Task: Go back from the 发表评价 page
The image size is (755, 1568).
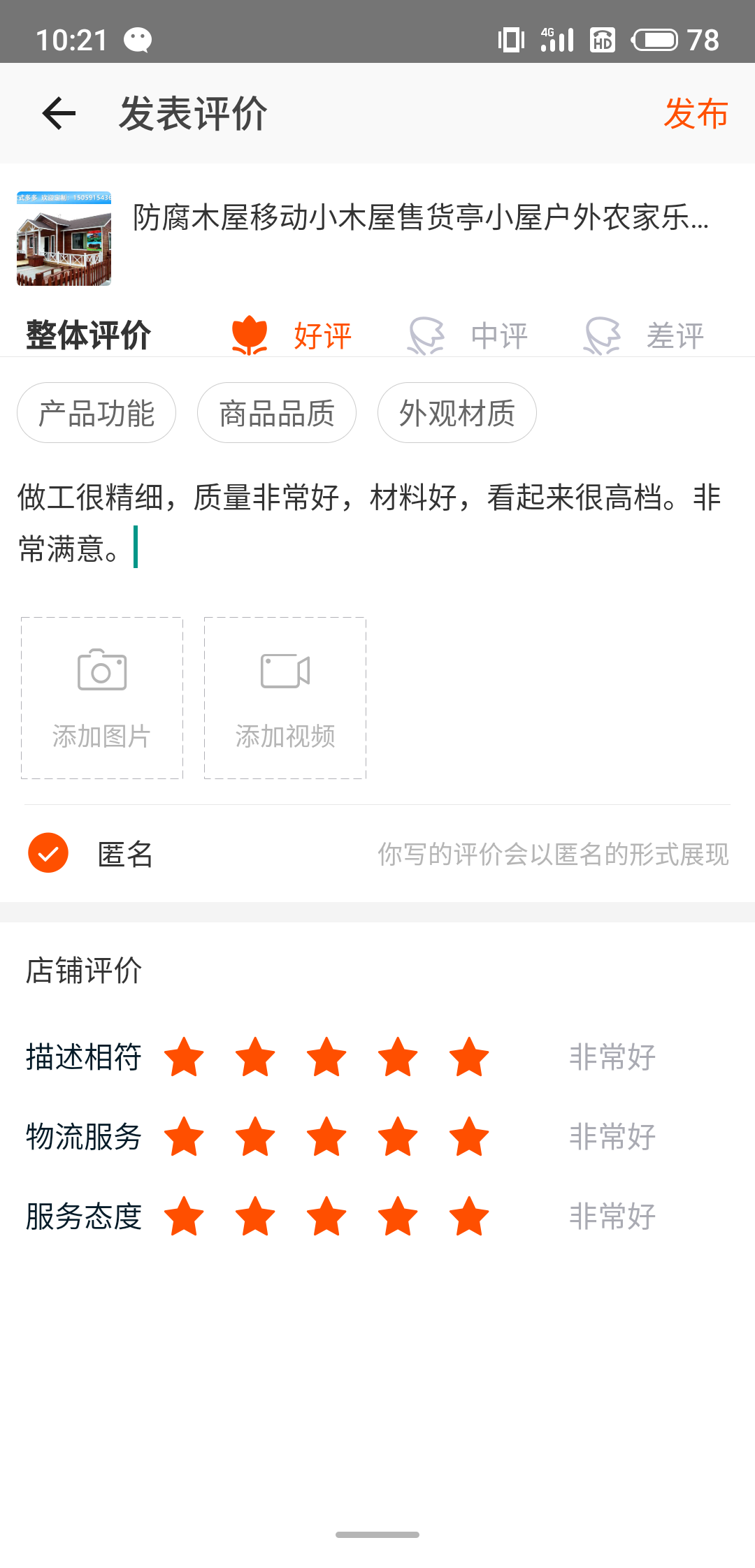Action: pyautogui.click(x=59, y=114)
